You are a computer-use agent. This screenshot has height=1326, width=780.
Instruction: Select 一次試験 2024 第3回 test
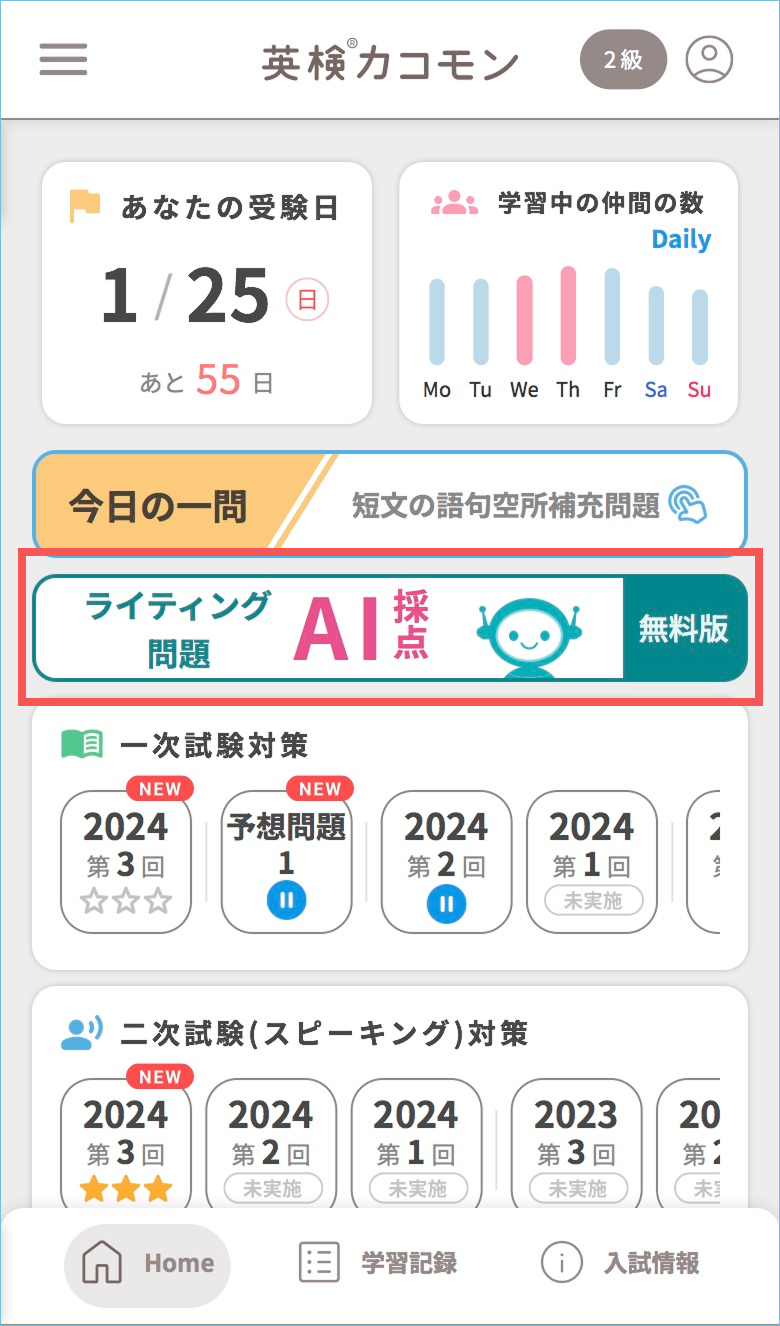pyautogui.click(x=126, y=861)
